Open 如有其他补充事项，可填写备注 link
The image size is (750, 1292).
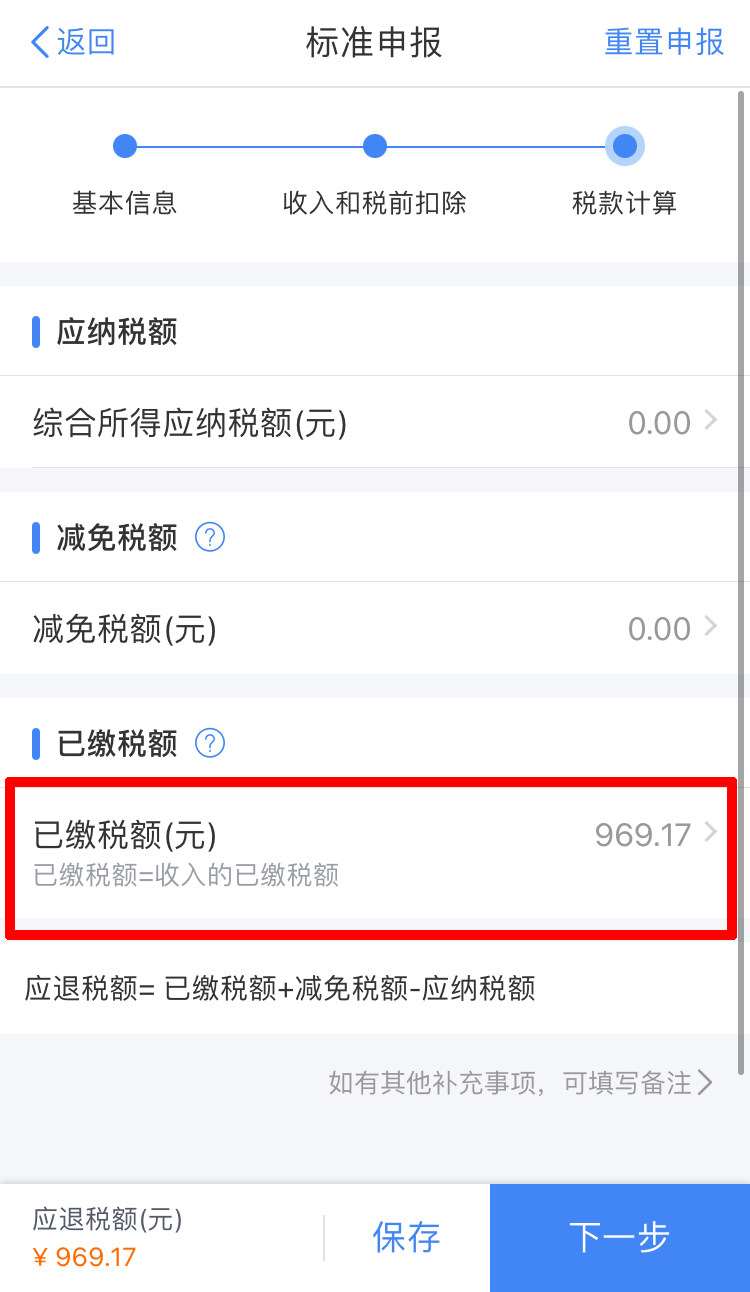(520, 1083)
